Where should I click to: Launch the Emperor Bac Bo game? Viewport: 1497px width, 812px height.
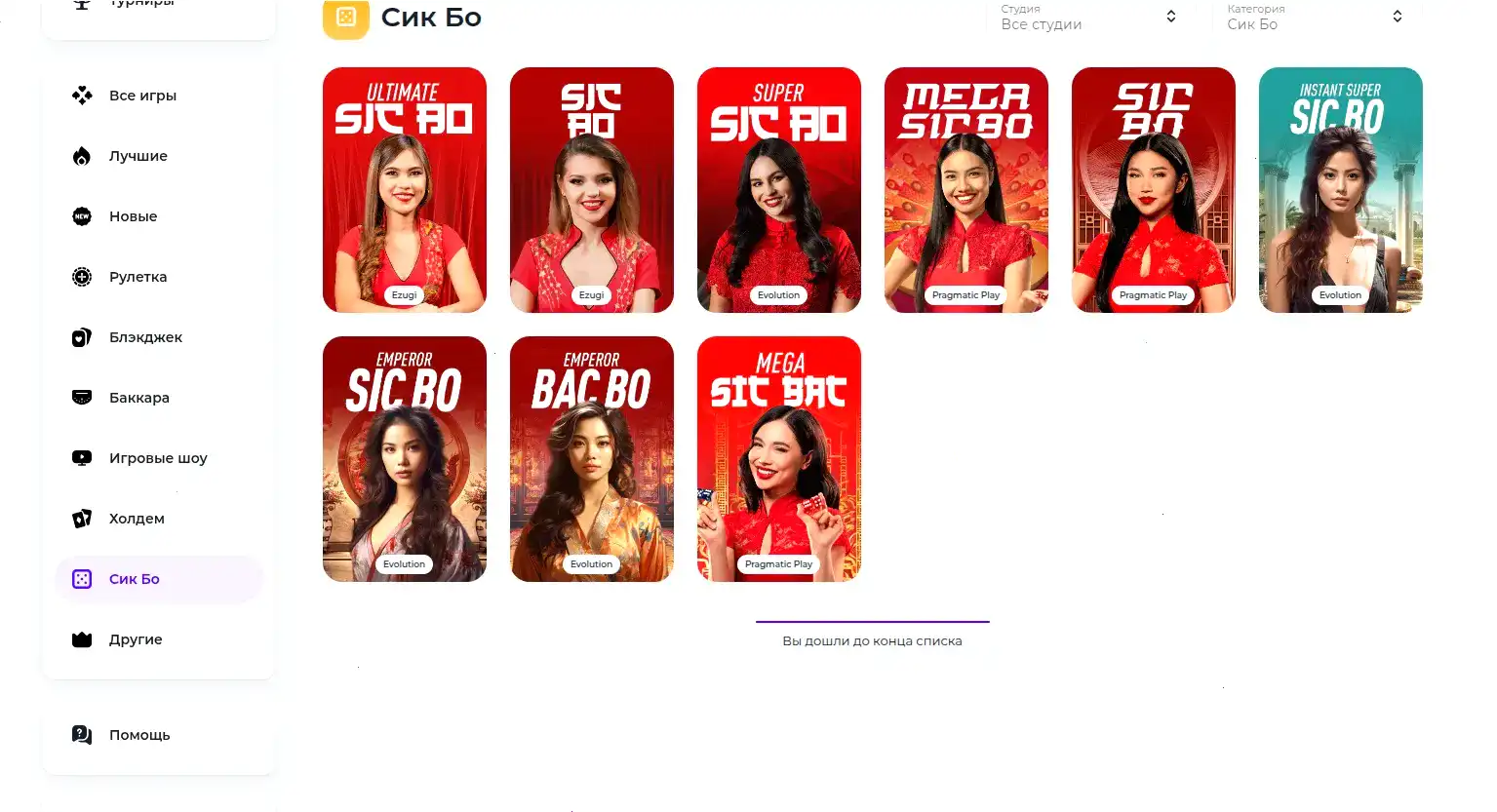tap(591, 459)
